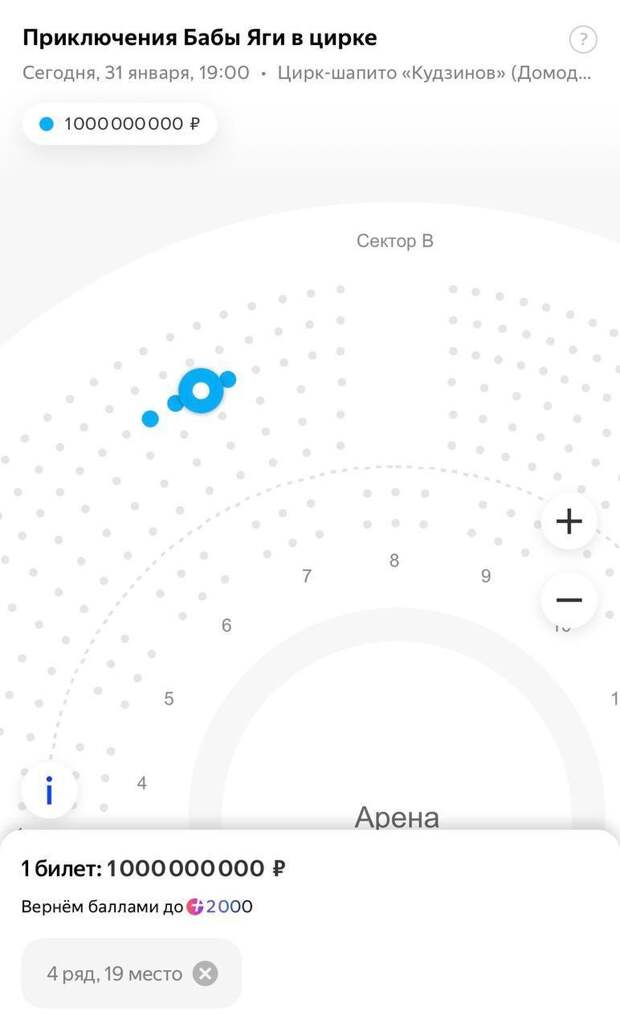Image resolution: width=620 pixels, height=1027 pixels.
Task: Zoom out of the seating map
Action: coord(569,600)
